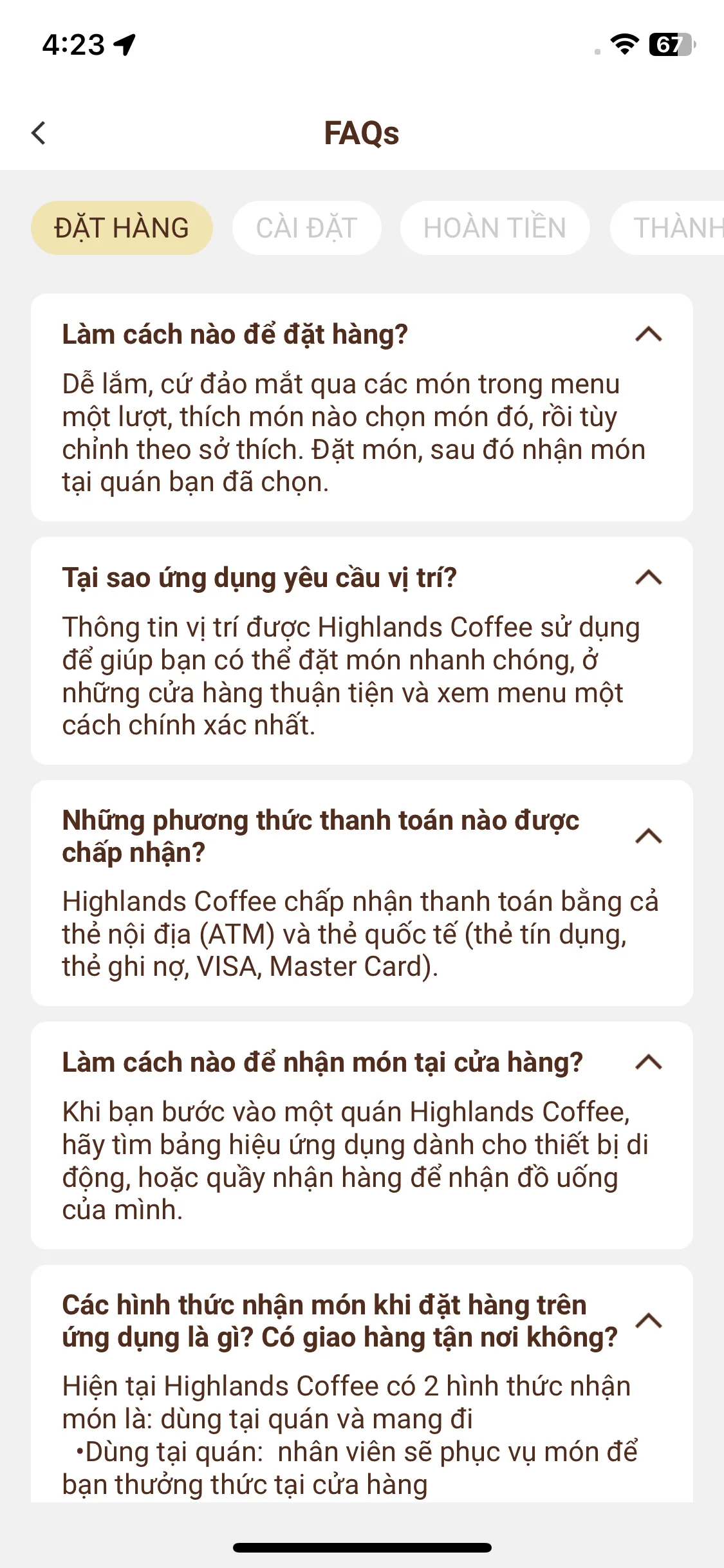Switch to the CÀI ĐẶT tab
Screen dimensions: 724x1568
(306, 227)
